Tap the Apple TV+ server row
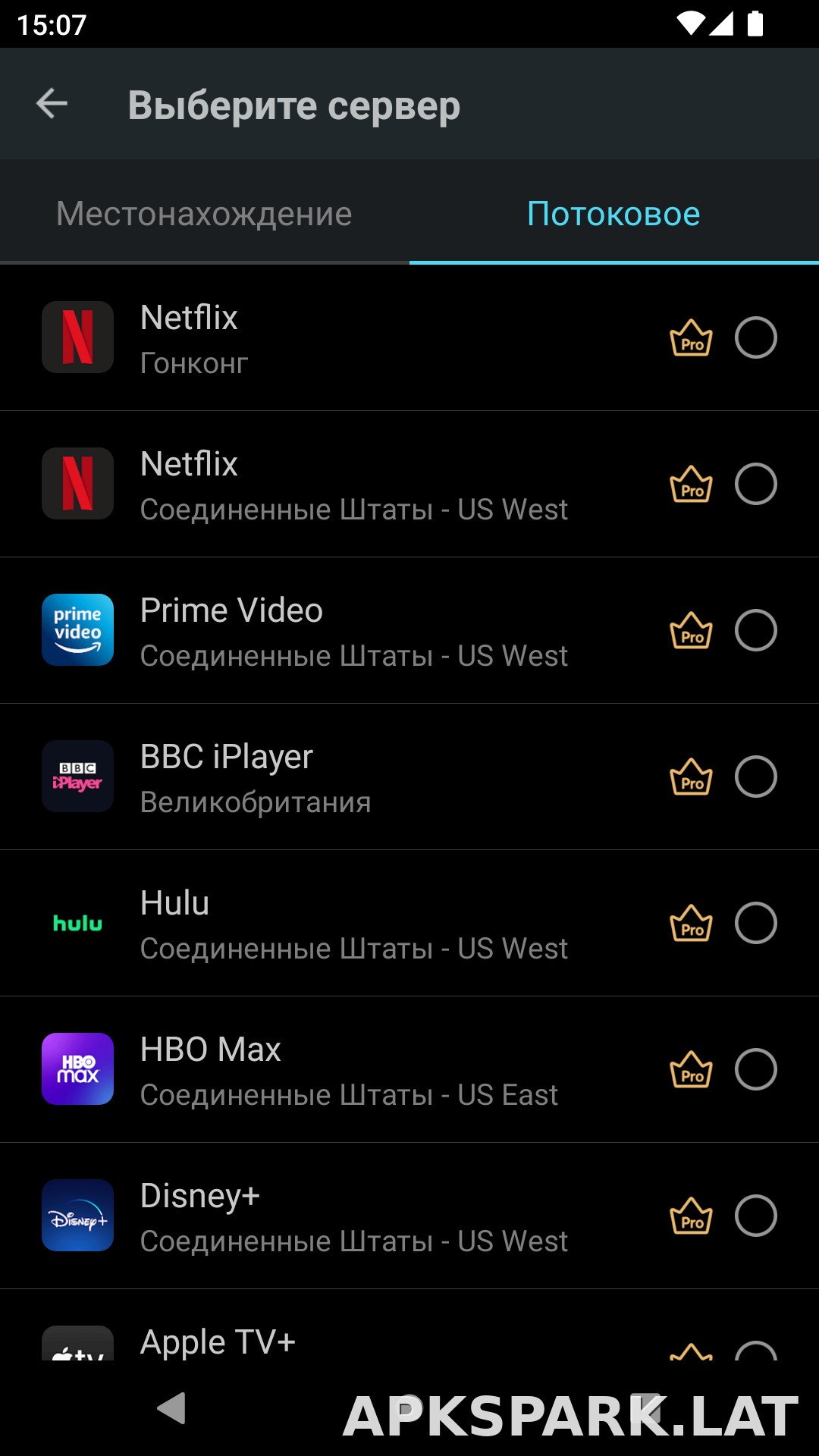 pos(409,1325)
